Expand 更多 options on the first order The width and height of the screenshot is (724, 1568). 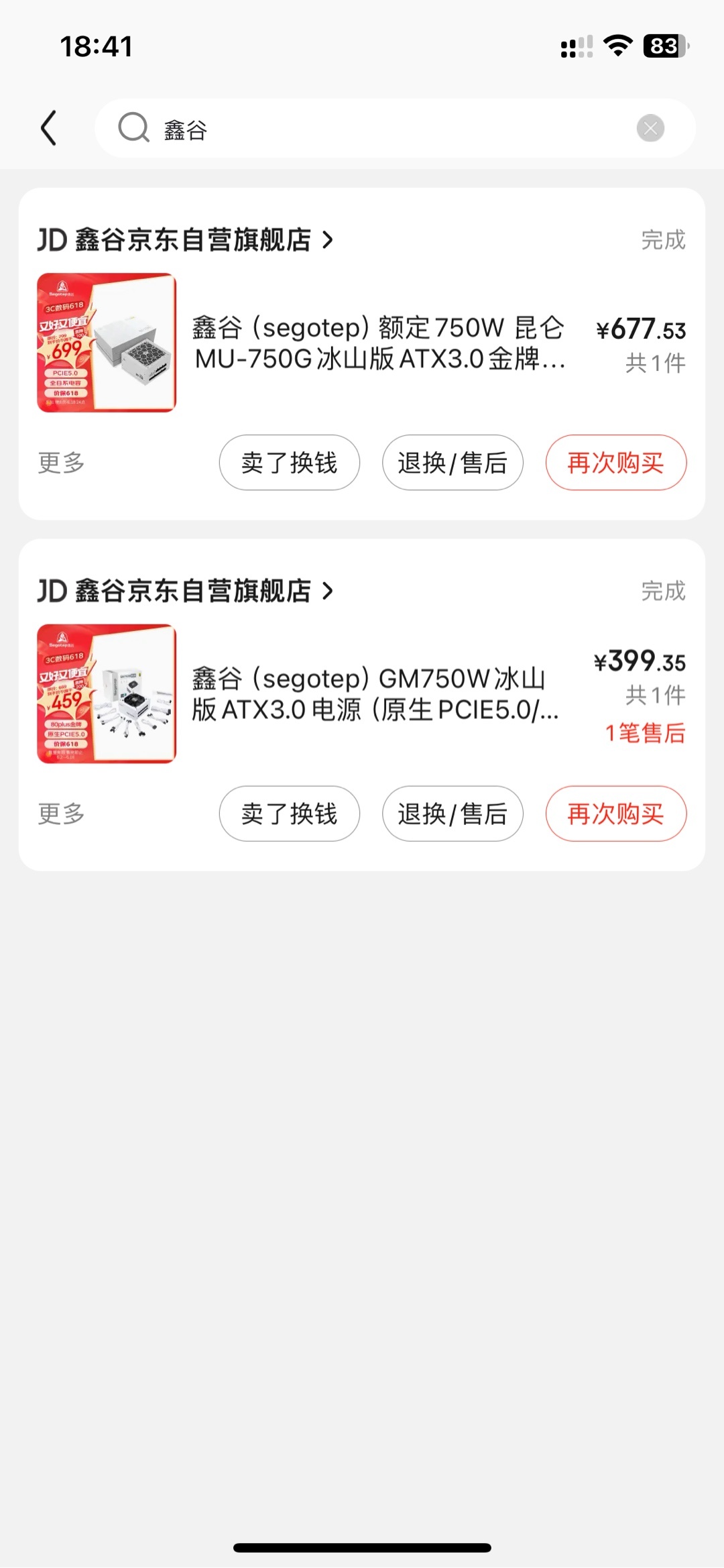60,462
